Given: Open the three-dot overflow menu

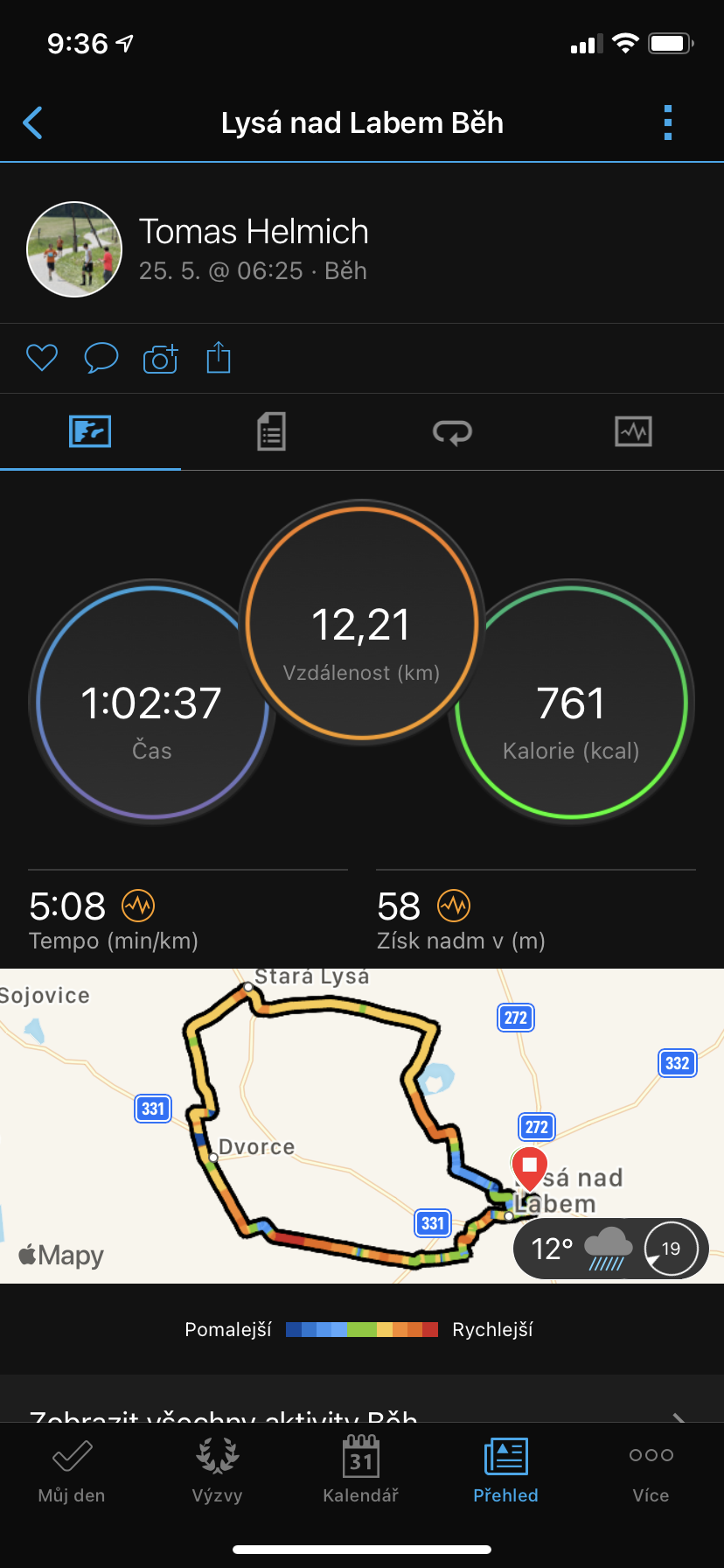Looking at the screenshot, I should (x=668, y=123).
